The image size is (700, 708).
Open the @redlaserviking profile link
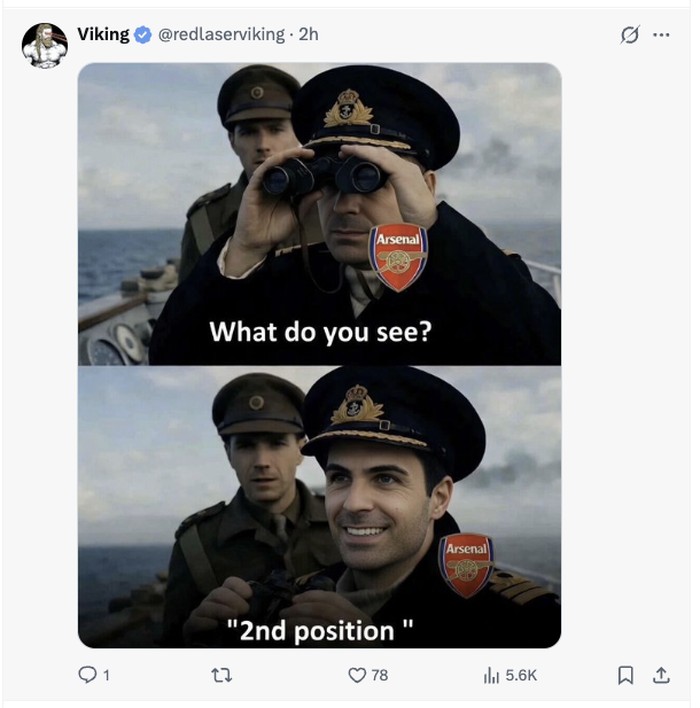(221, 34)
